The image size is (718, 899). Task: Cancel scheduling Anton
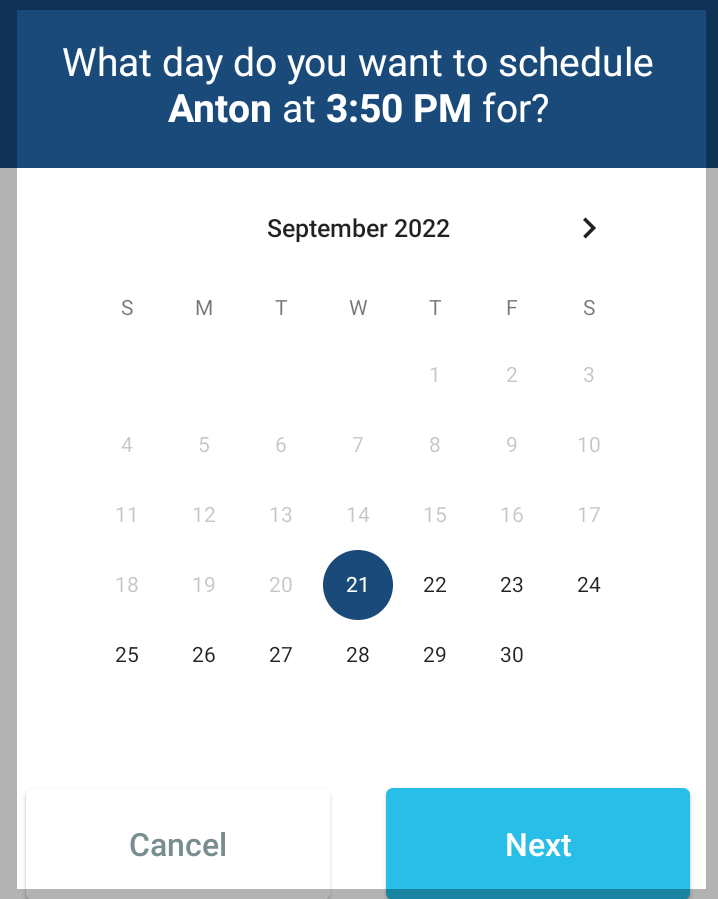[x=178, y=844]
